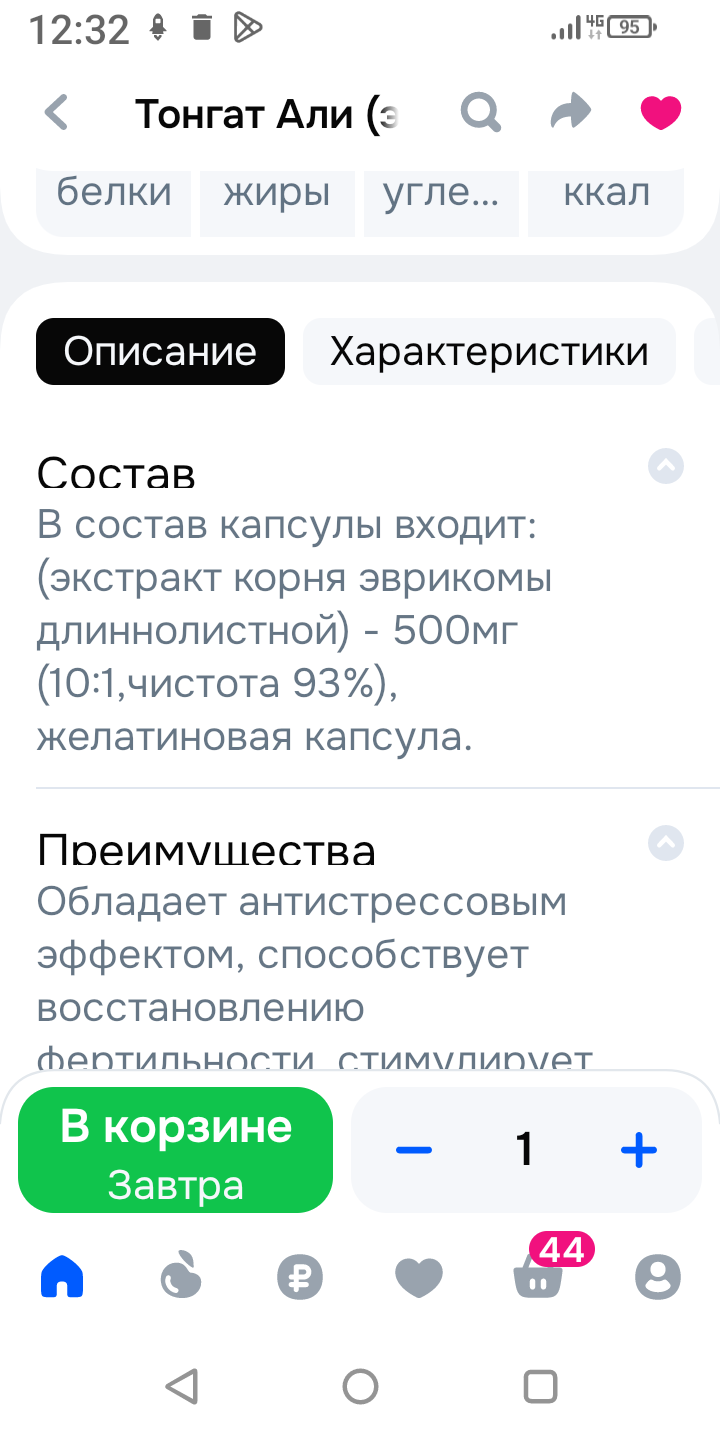
Task: Collapse the Преимущества section
Action: point(666,843)
